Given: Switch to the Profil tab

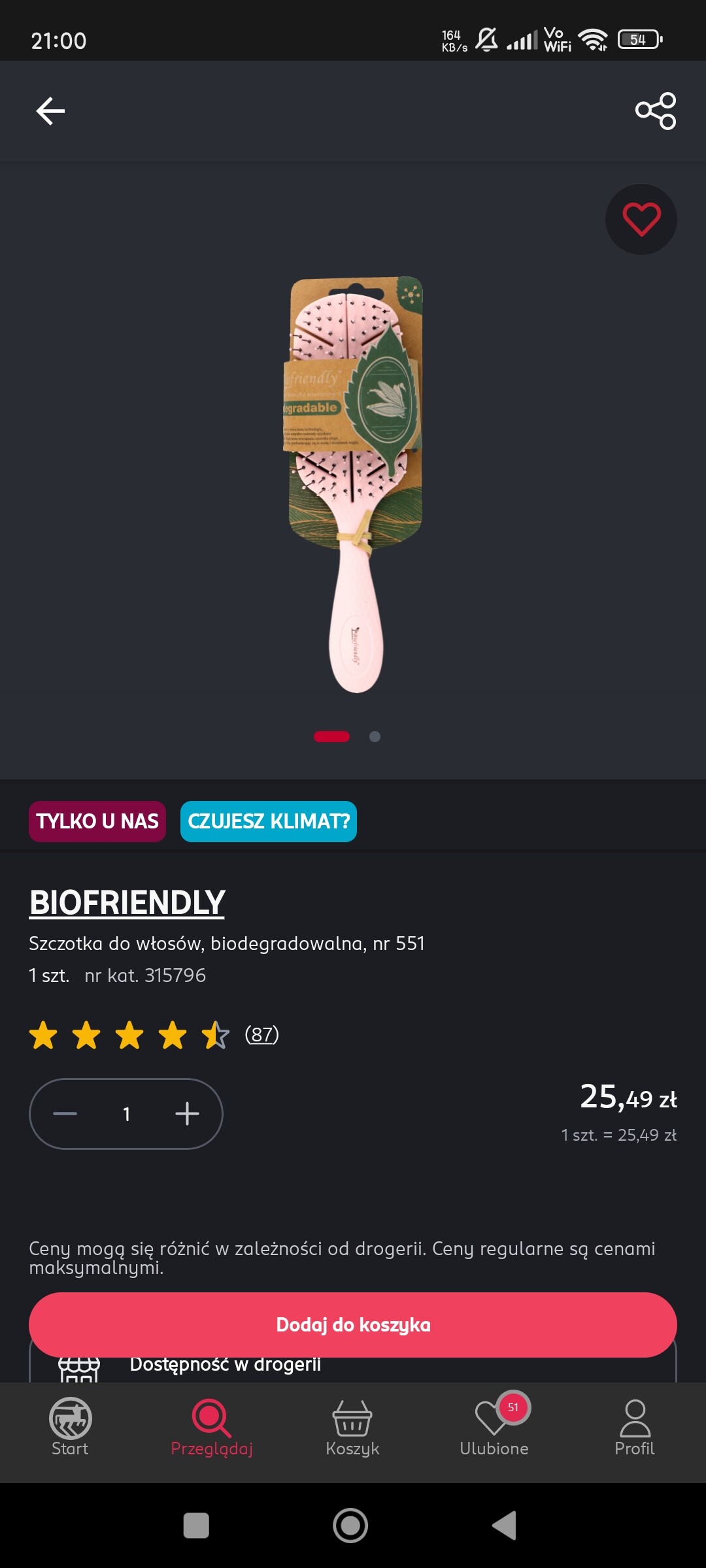Looking at the screenshot, I should pyautogui.click(x=635, y=1428).
